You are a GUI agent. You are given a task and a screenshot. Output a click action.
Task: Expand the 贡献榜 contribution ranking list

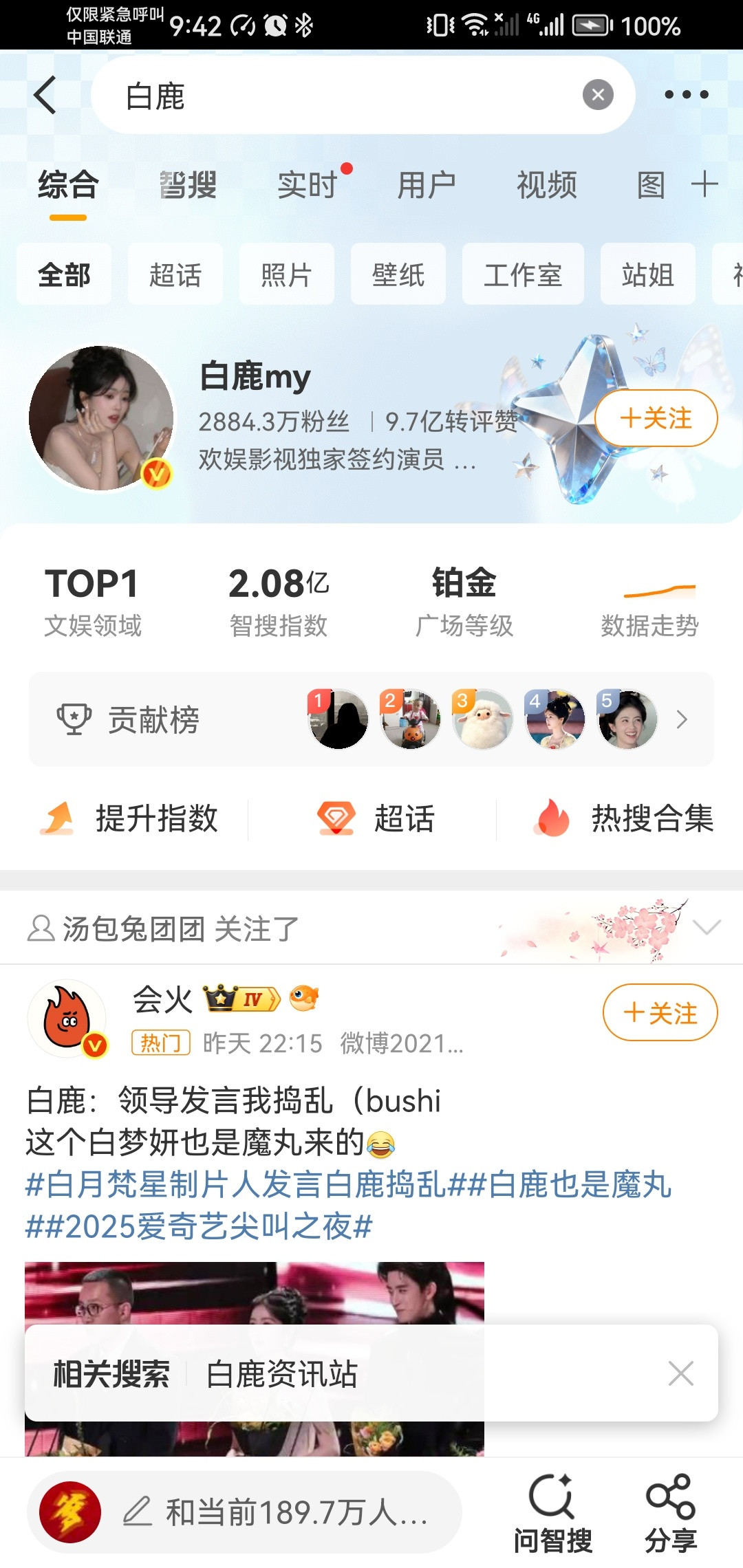click(x=681, y=719)
